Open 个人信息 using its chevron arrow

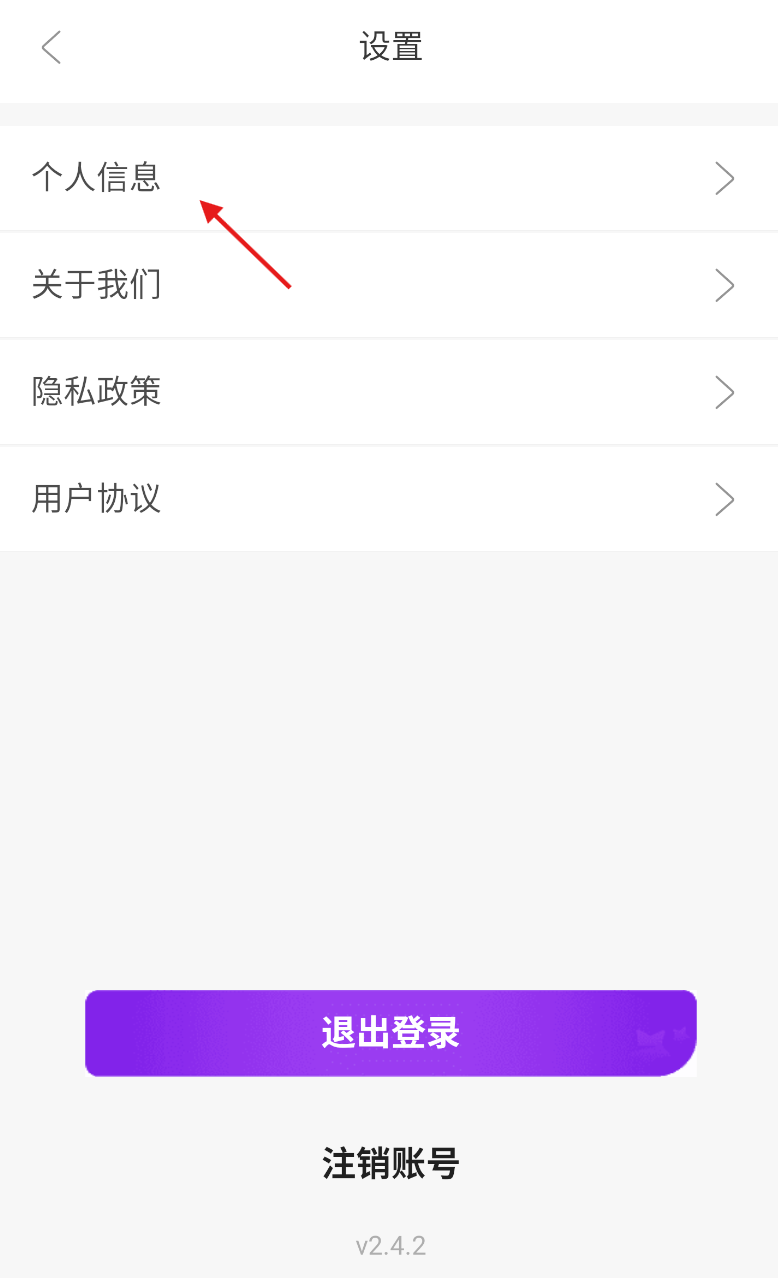pos(724,178)
